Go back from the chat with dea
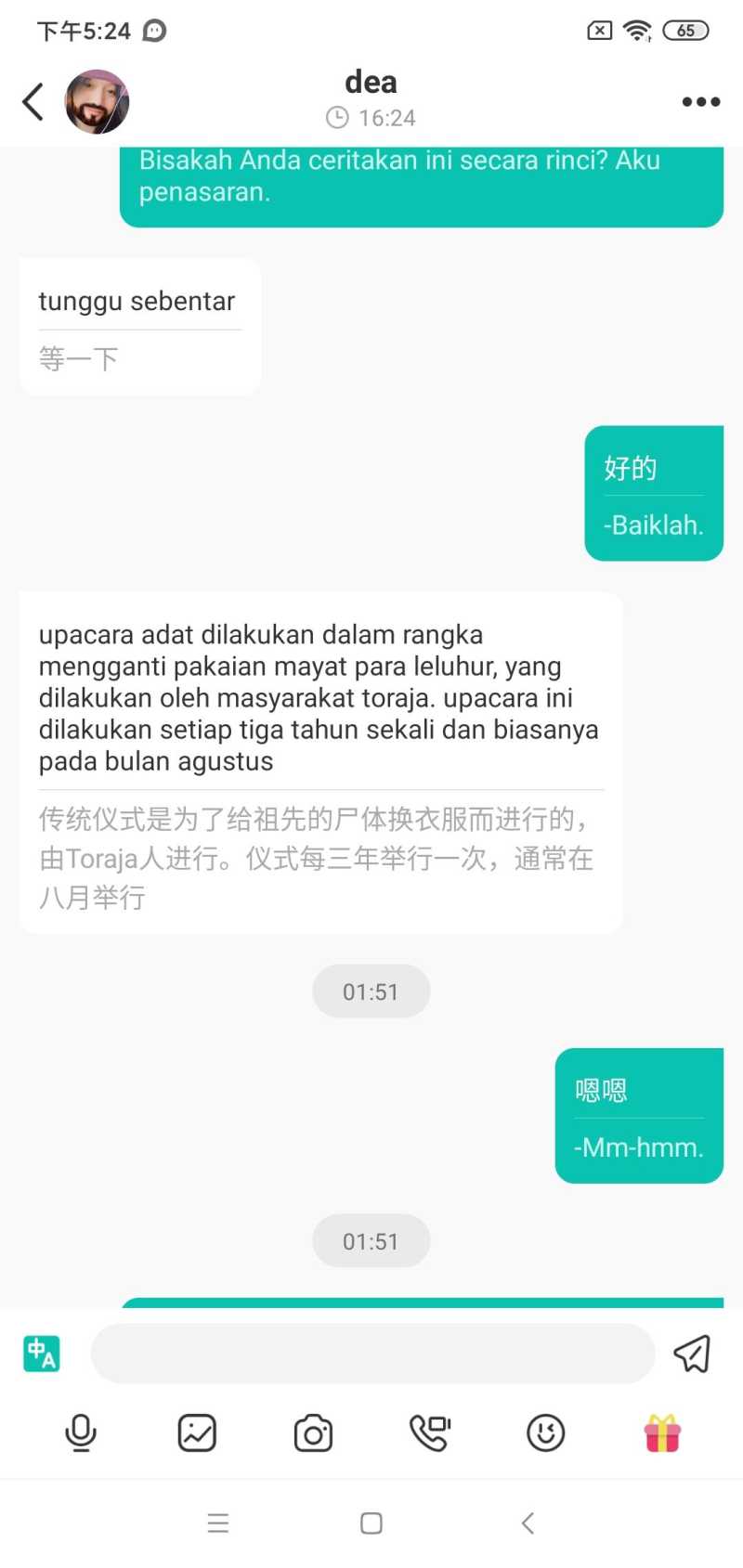The height and width of the screenshot is (1568, 743). (x=33, y=102)
